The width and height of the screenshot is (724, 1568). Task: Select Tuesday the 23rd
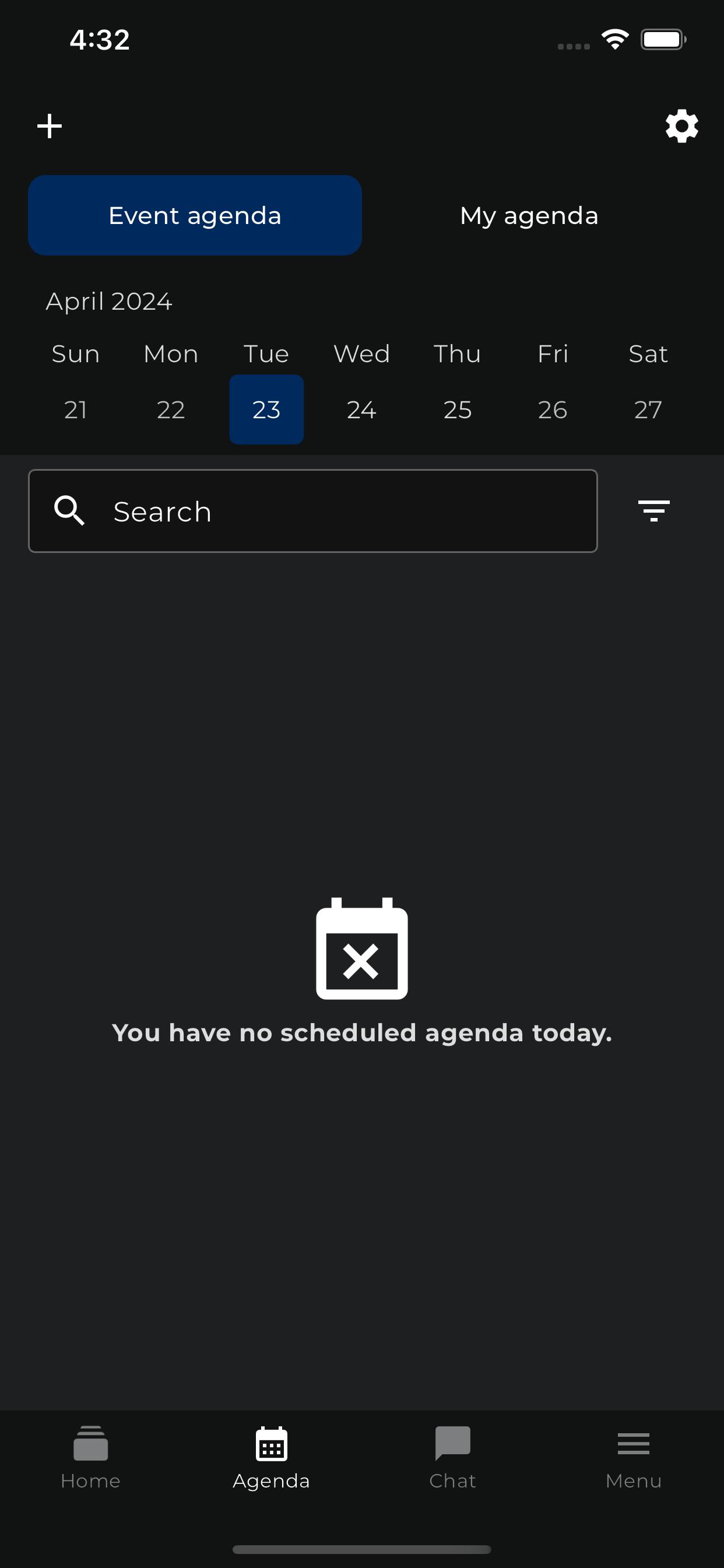(x=266, y=409)
